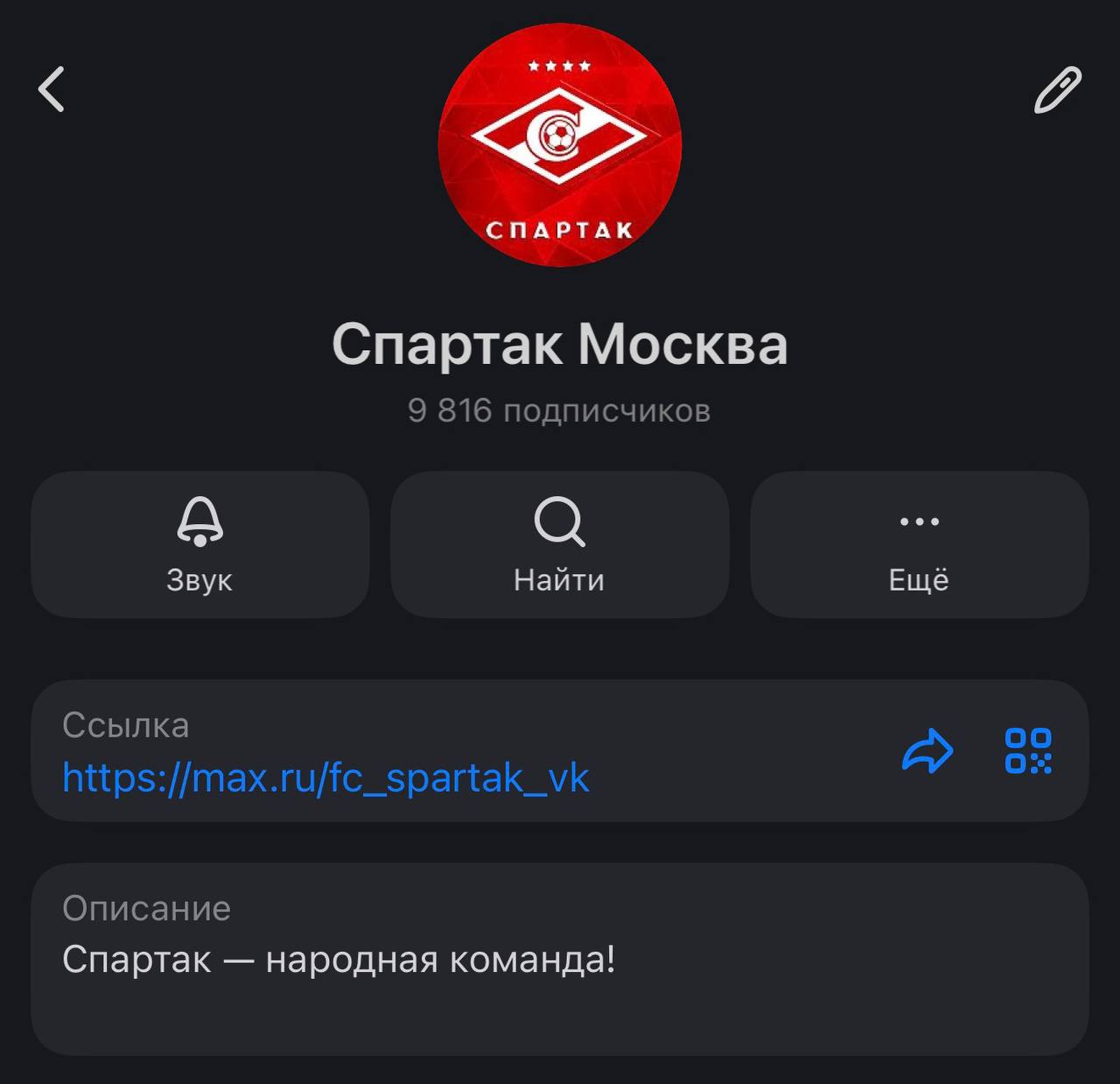This screenshot has width=1120, height=1084.
Task: Open the max.ru/fc_spartak_vk link
Action: click(x=325, y=778)
